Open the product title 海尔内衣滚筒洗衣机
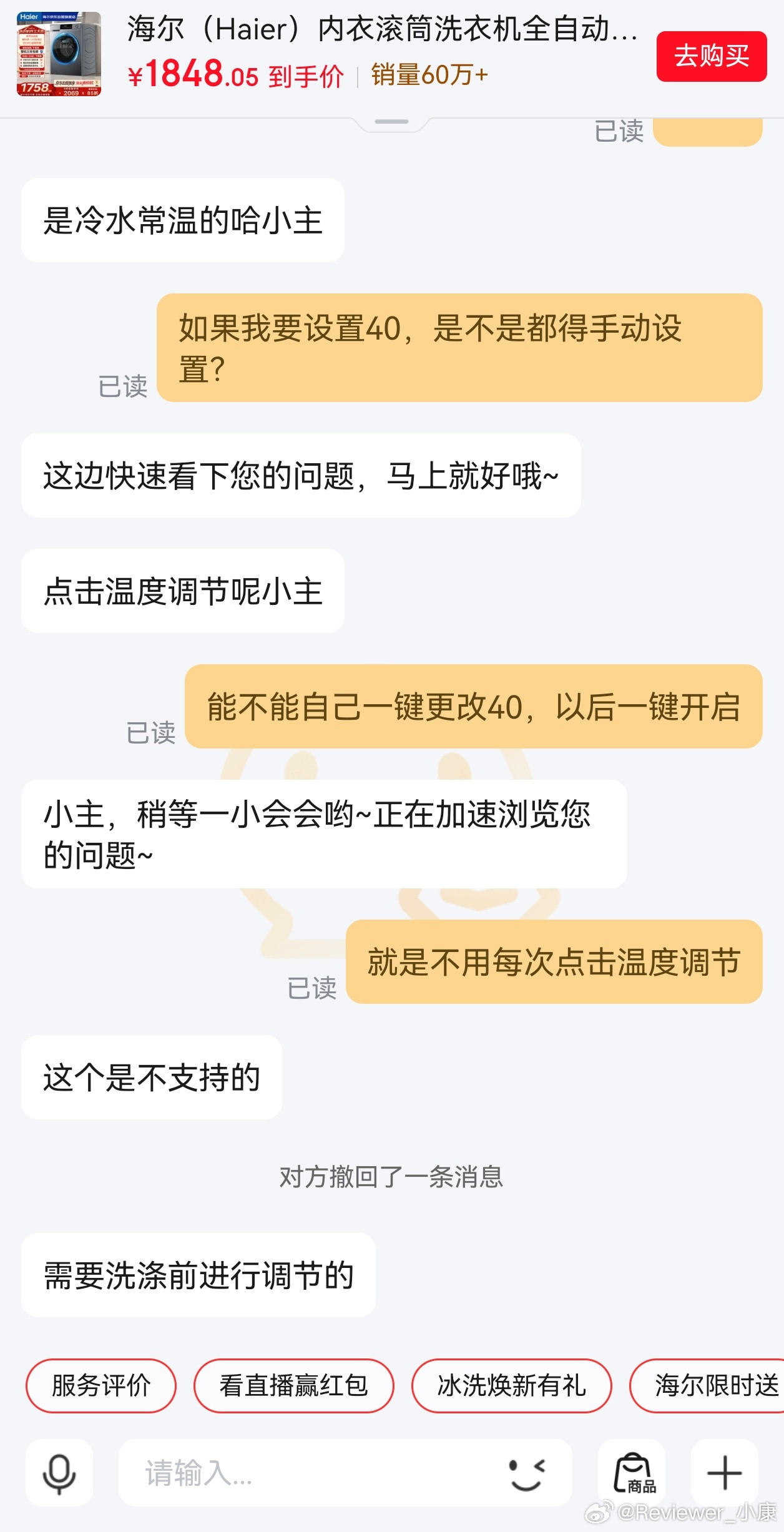 click(381, 30)
